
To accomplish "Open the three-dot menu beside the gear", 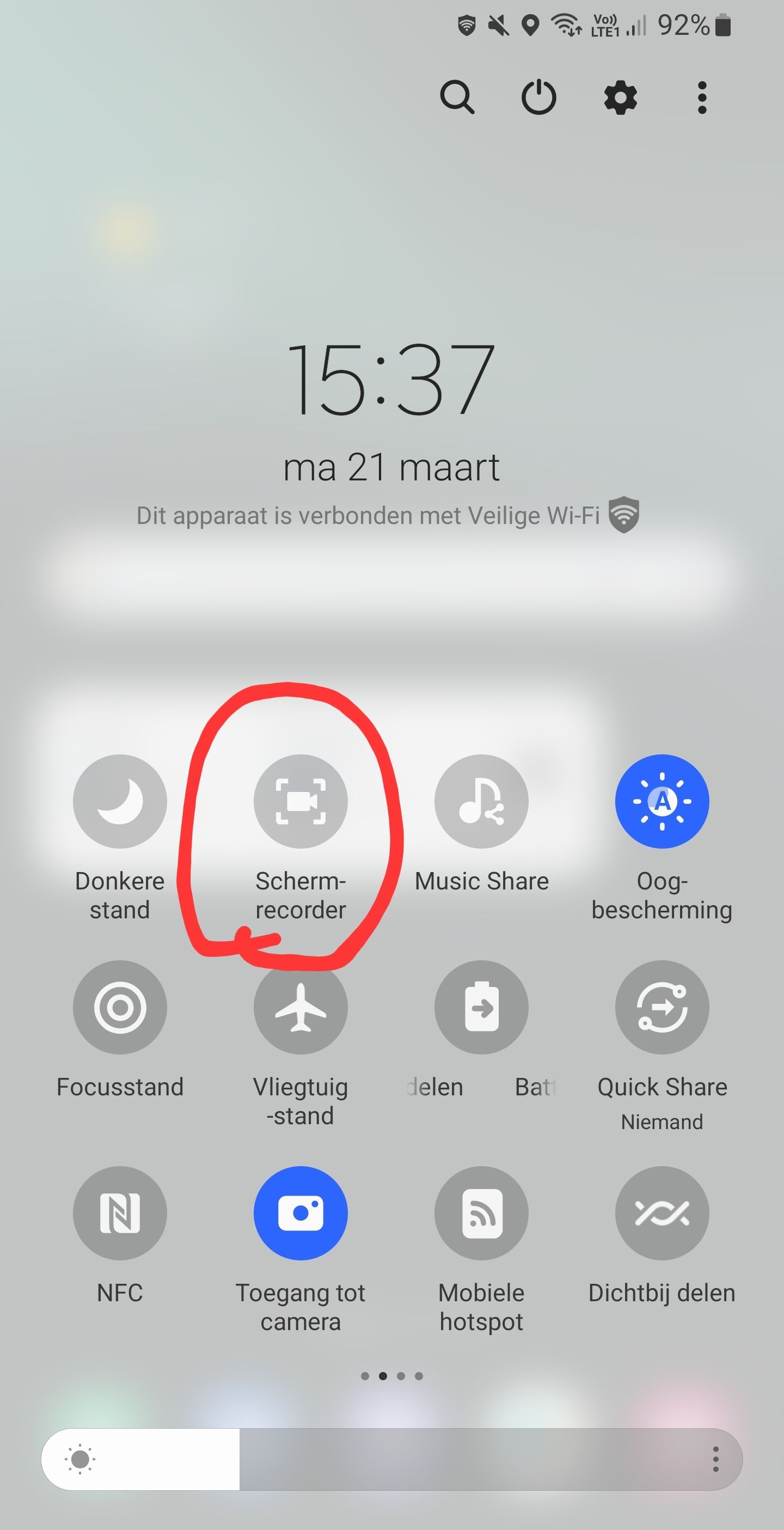I will pos(702,98).
